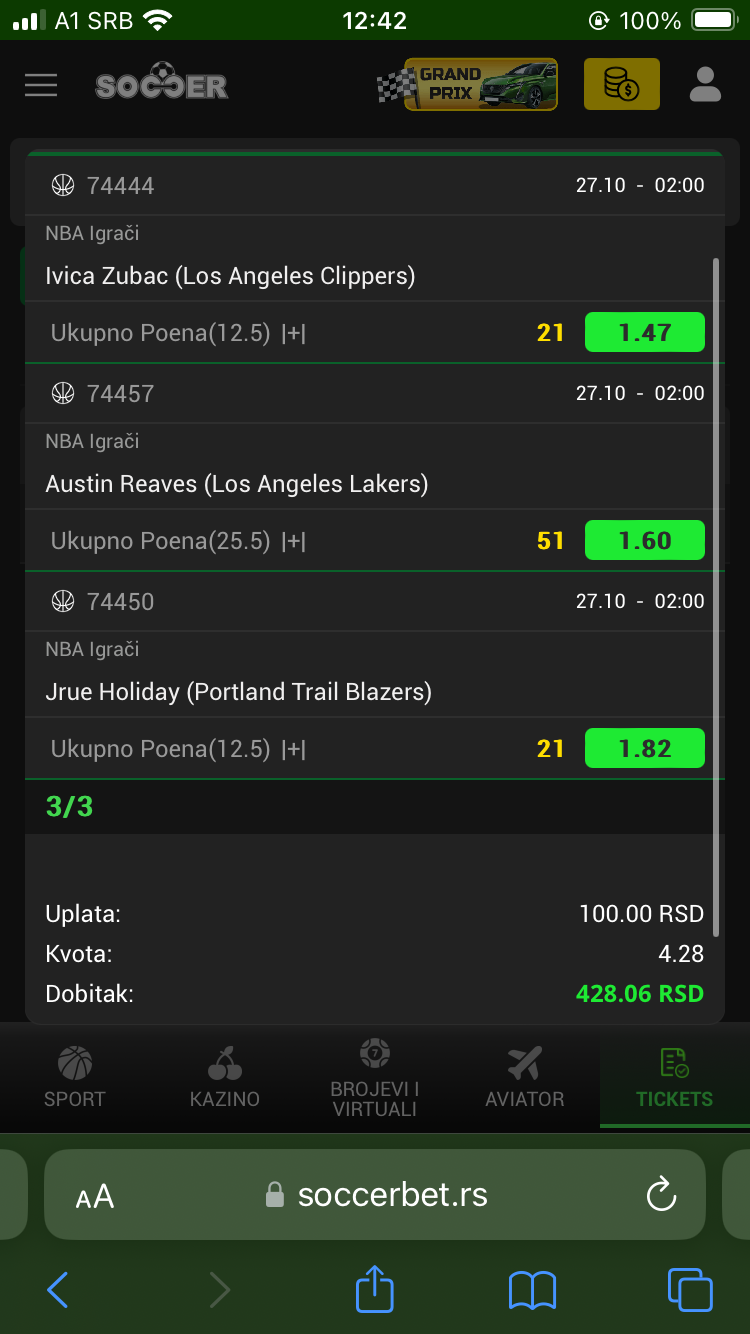
Task: Show all Safari tabs
Action: tap(690, 1290)
